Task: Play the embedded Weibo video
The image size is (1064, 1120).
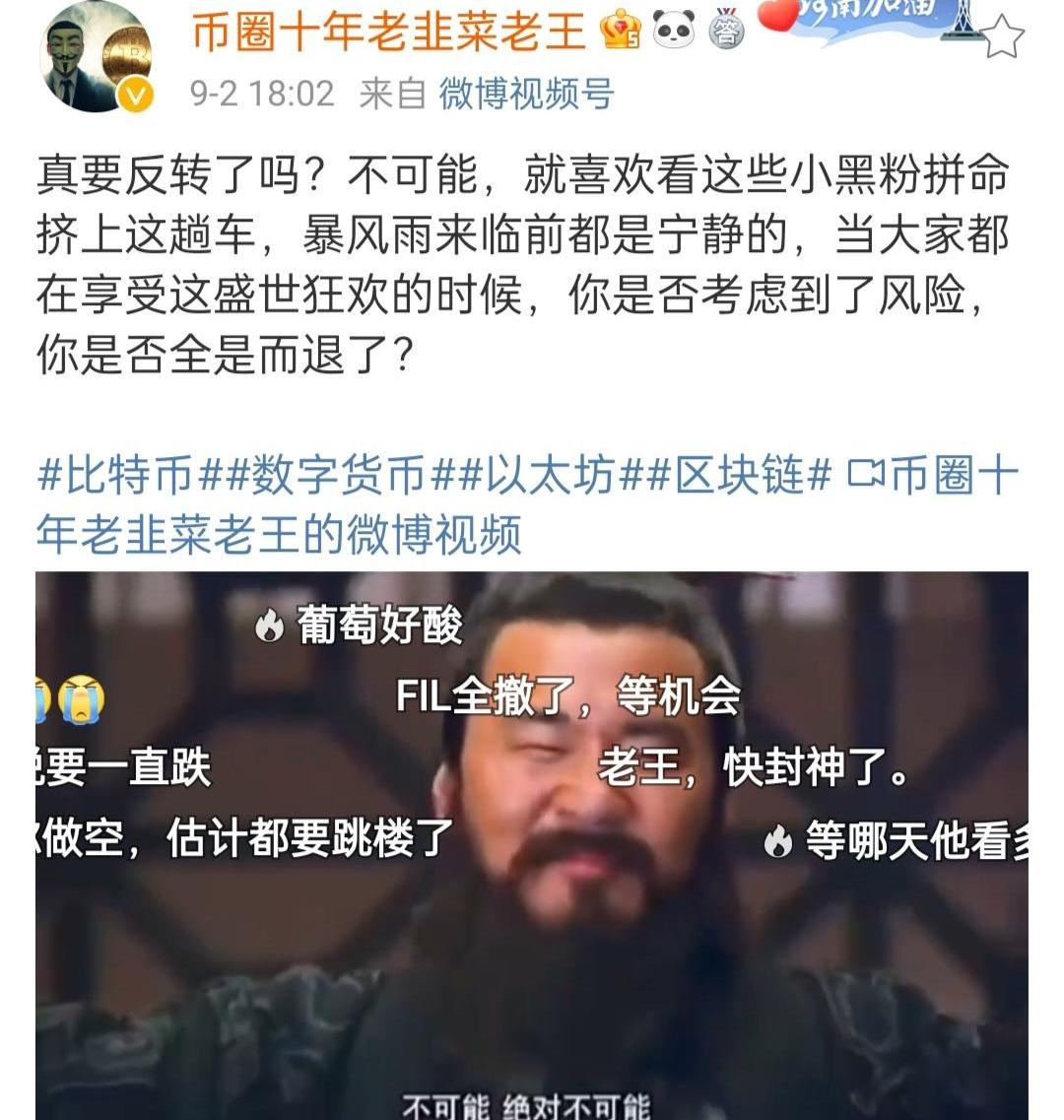Action: coord(532,847)
